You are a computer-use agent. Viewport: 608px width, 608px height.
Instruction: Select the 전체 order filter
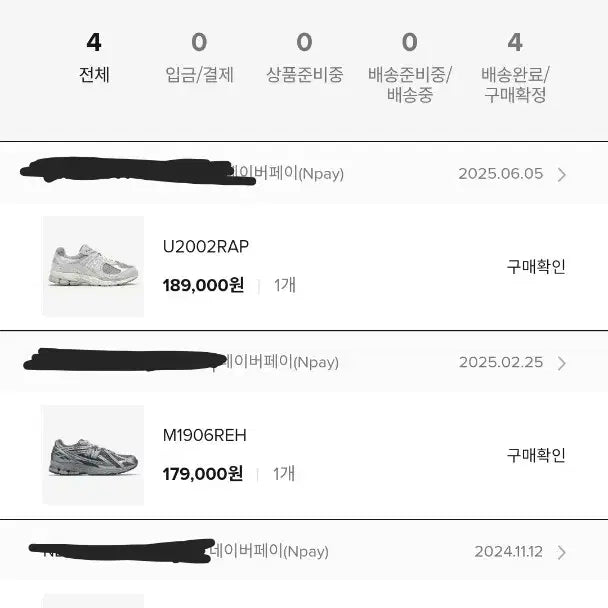tap(94, 59)
